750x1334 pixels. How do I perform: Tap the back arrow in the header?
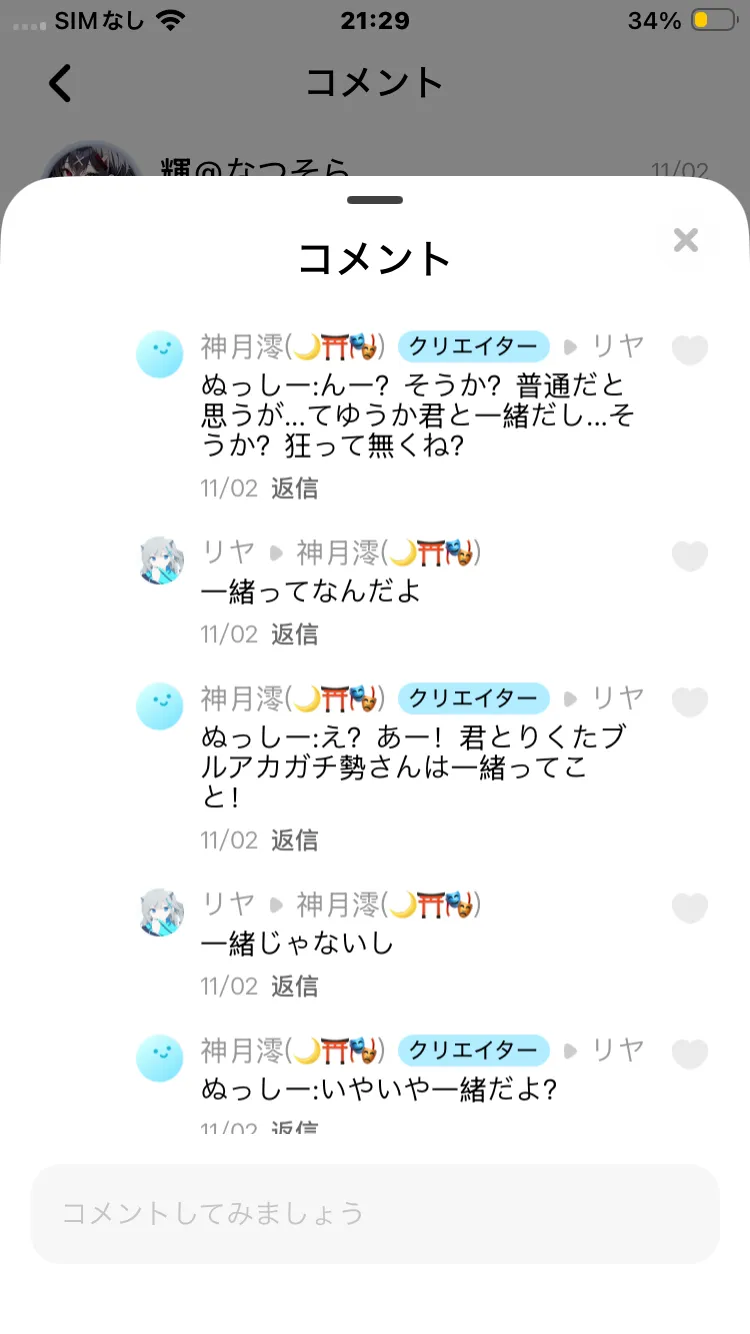click(x=61, y=83)
